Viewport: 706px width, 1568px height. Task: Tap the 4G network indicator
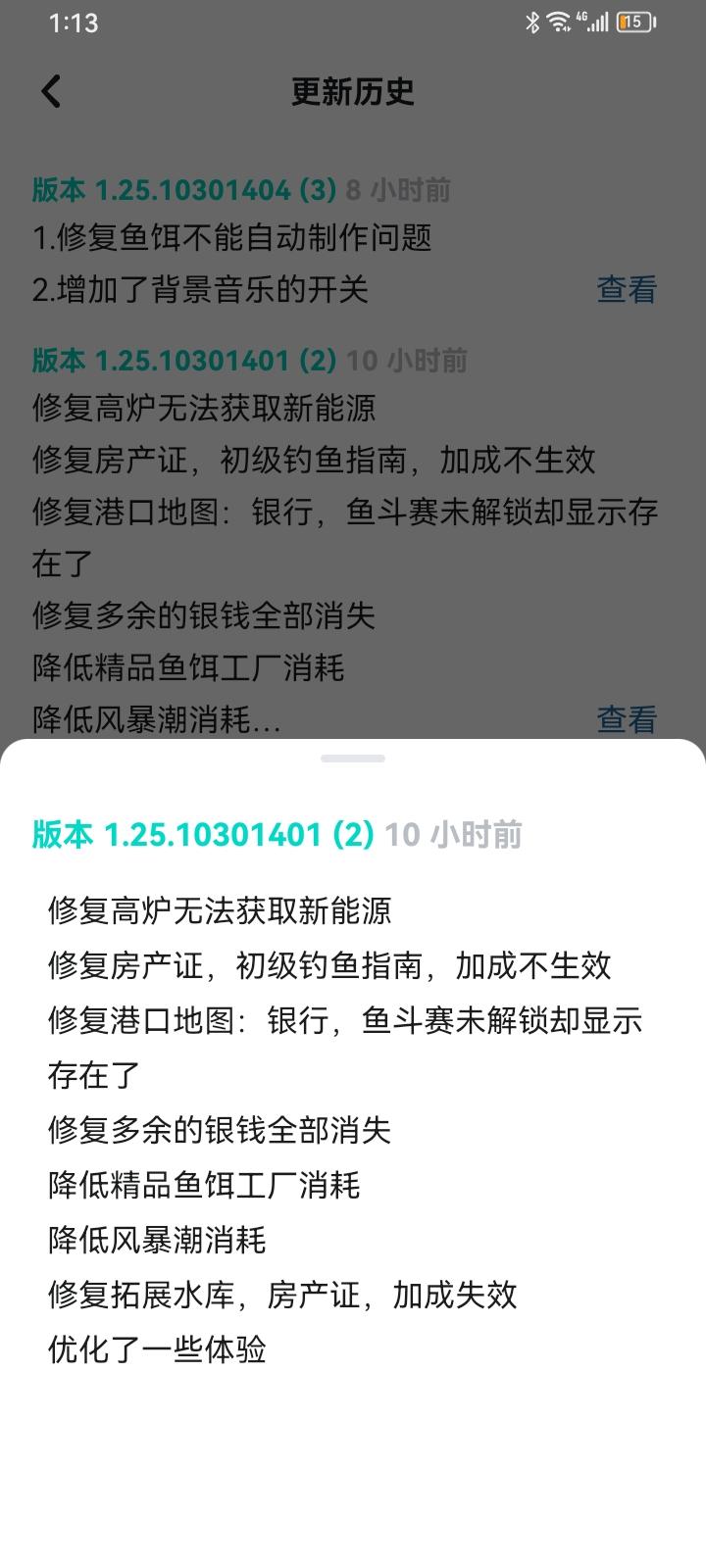pos(580,17)
